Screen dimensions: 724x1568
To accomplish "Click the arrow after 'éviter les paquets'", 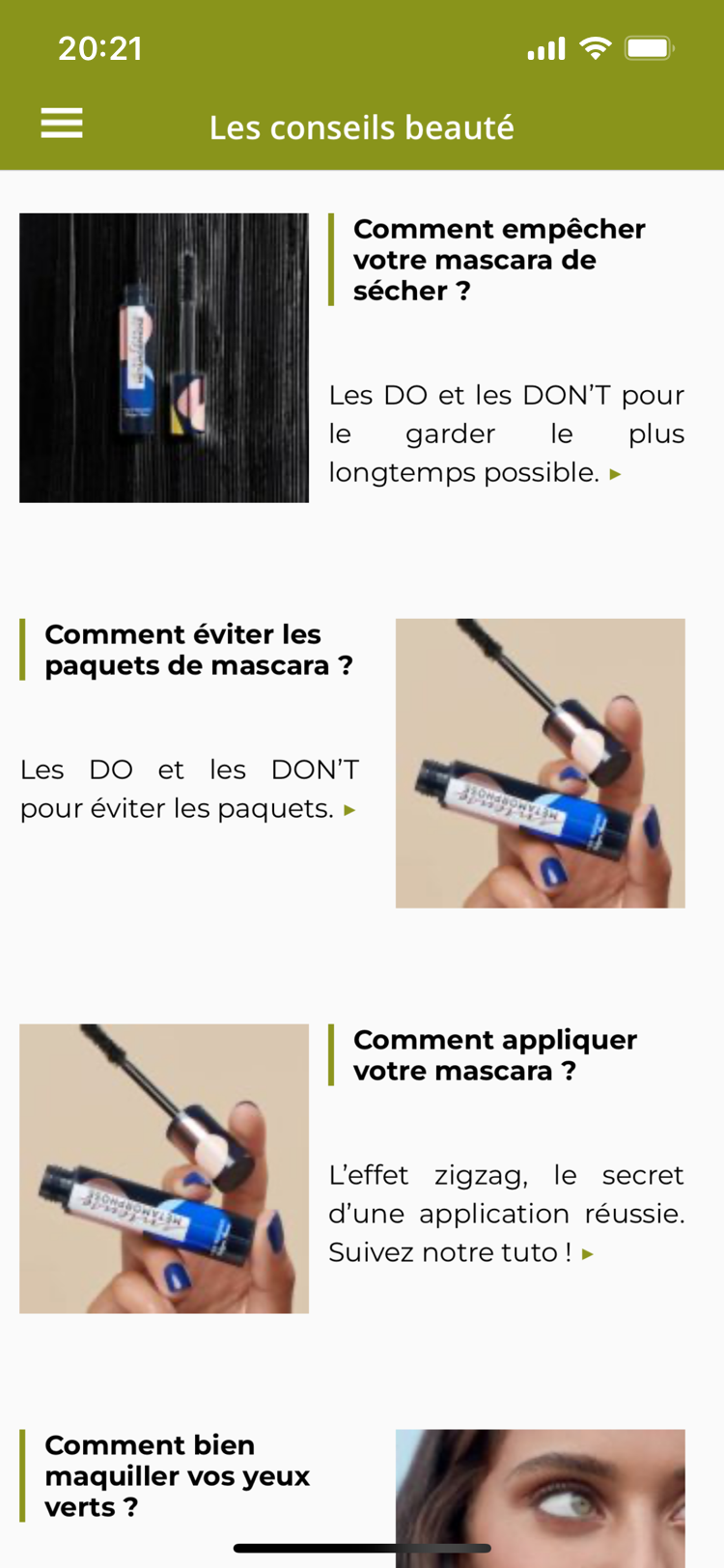I will [x=349, y=810].
